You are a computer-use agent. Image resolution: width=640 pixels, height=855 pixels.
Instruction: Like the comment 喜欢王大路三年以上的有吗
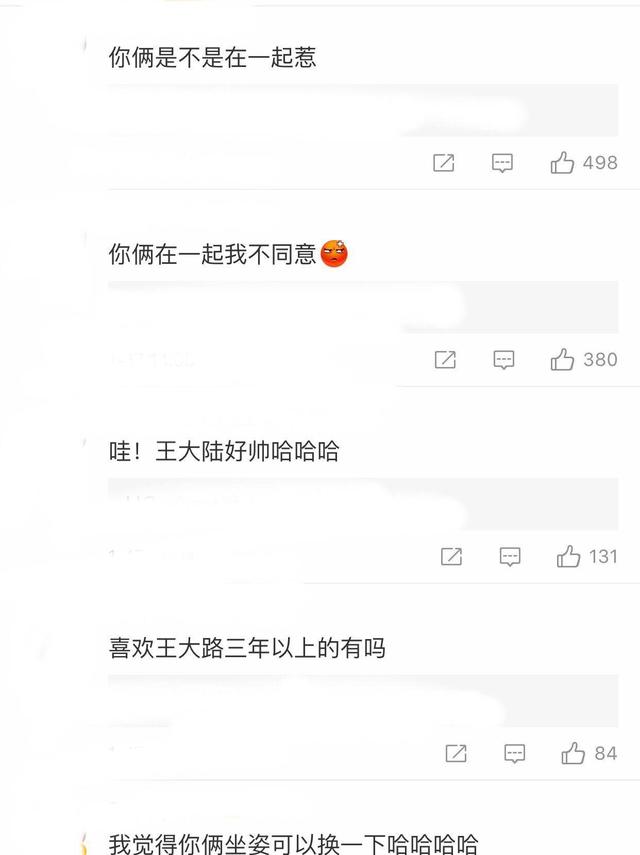573,753
